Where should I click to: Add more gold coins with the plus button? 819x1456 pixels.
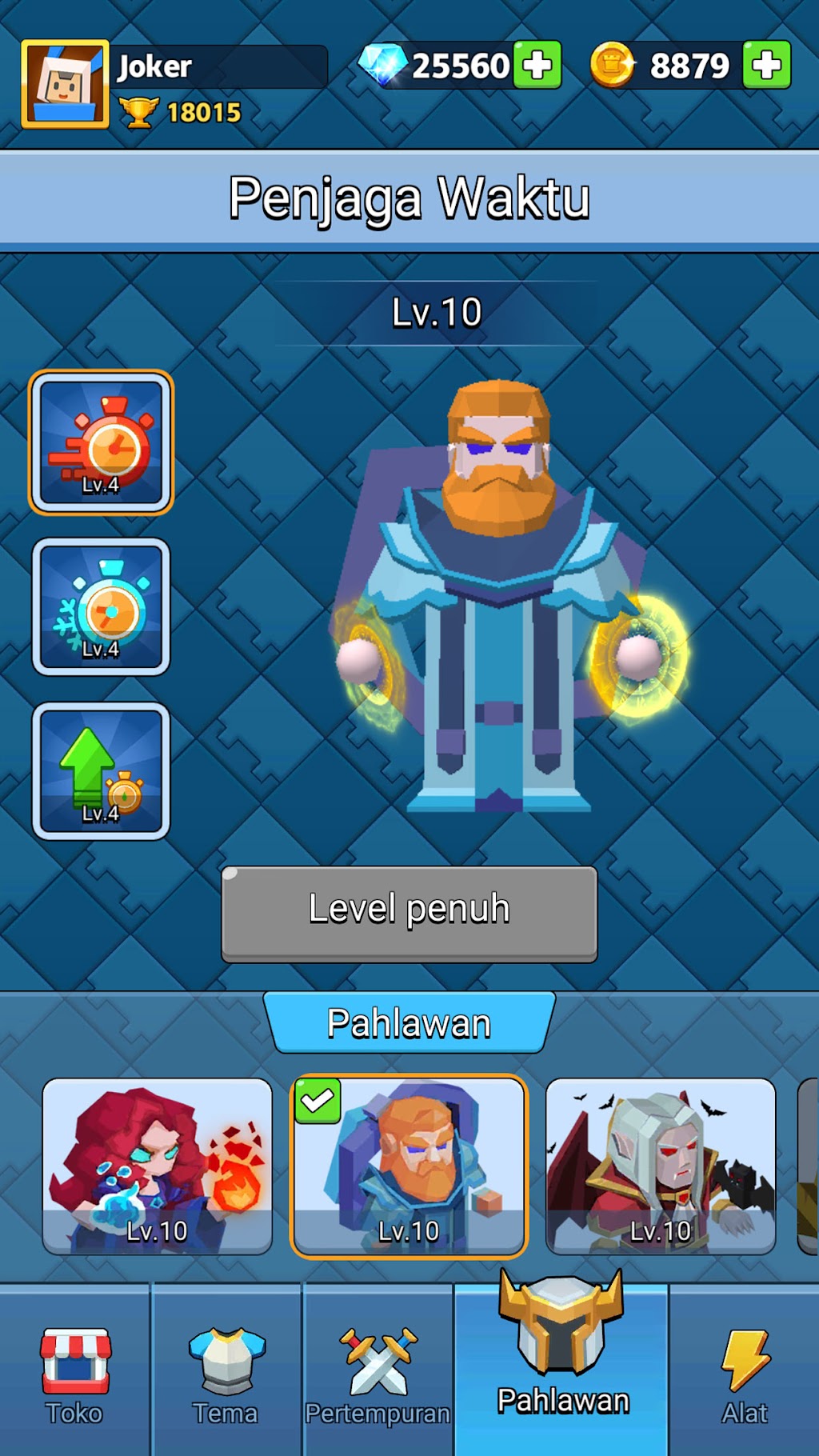click(766, 65)
